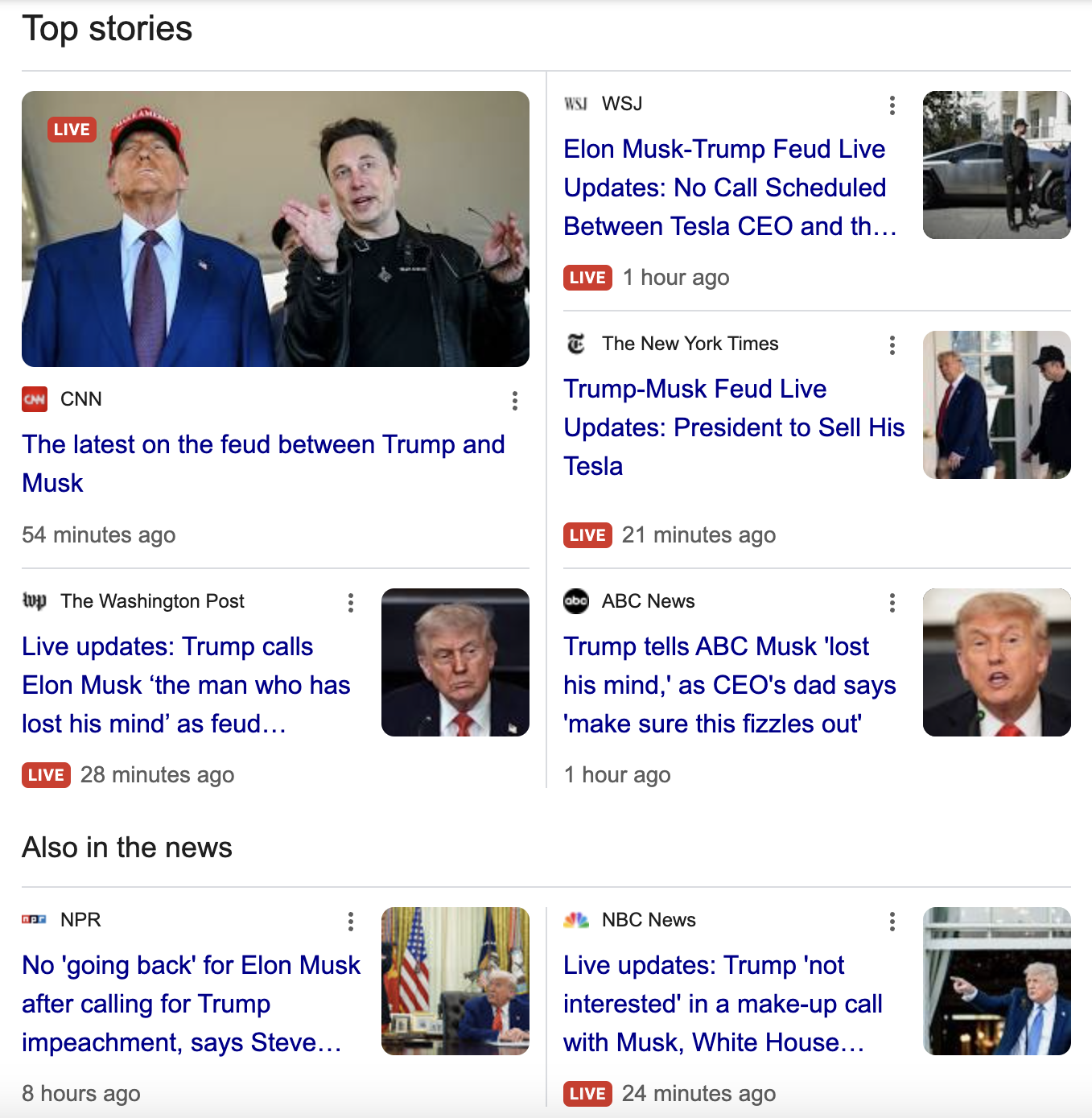Open the featured Trump and Musk photo

coord(275,229)
